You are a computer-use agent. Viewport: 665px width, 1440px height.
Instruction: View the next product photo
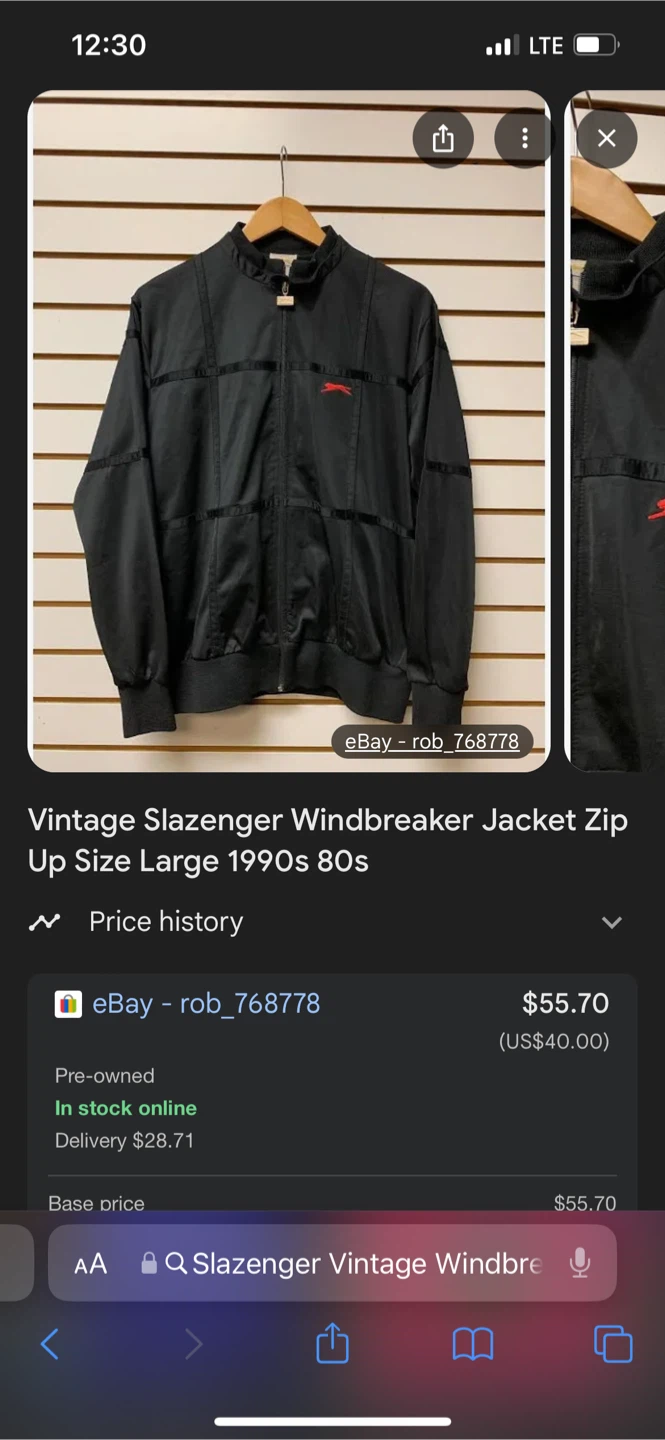coord(618,450)
